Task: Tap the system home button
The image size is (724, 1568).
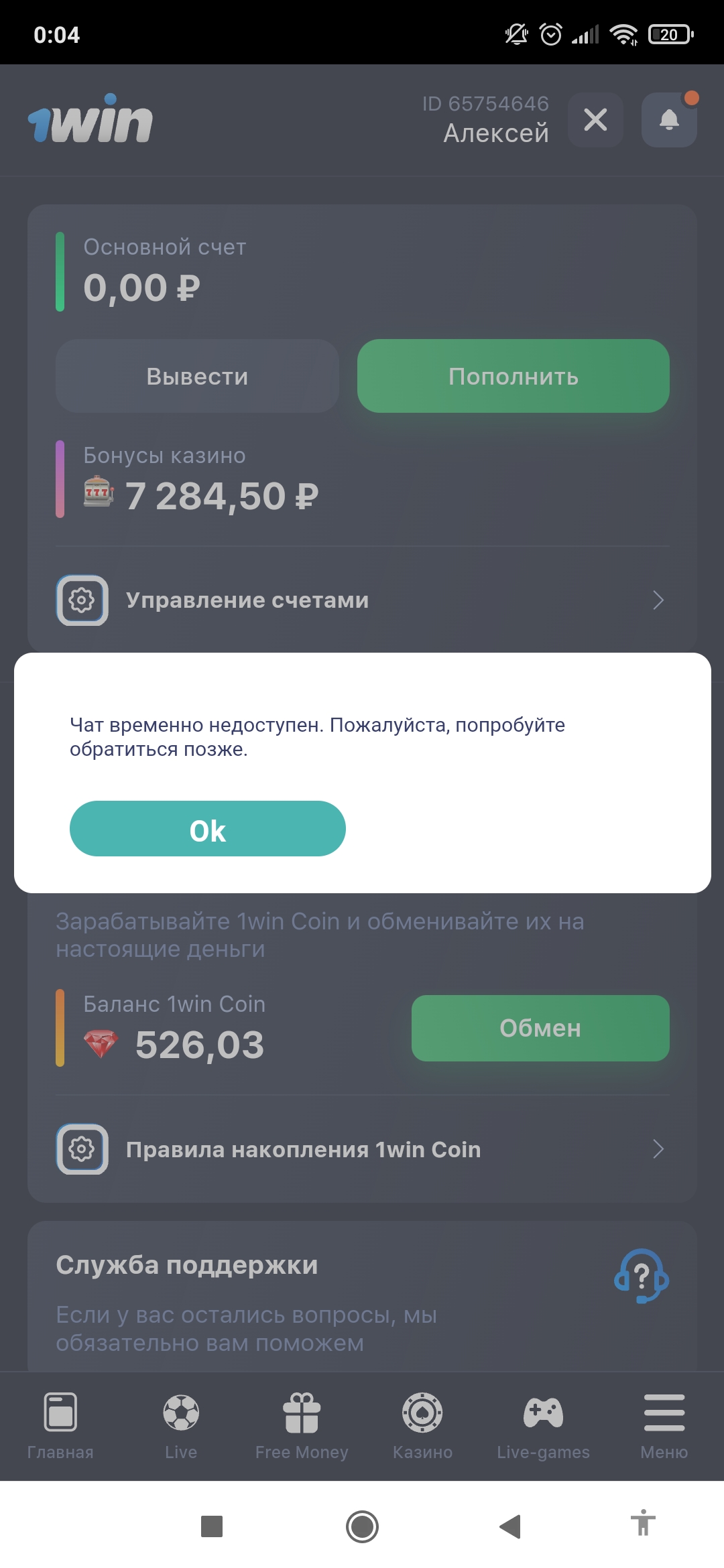Action: tap(362, 1526)
